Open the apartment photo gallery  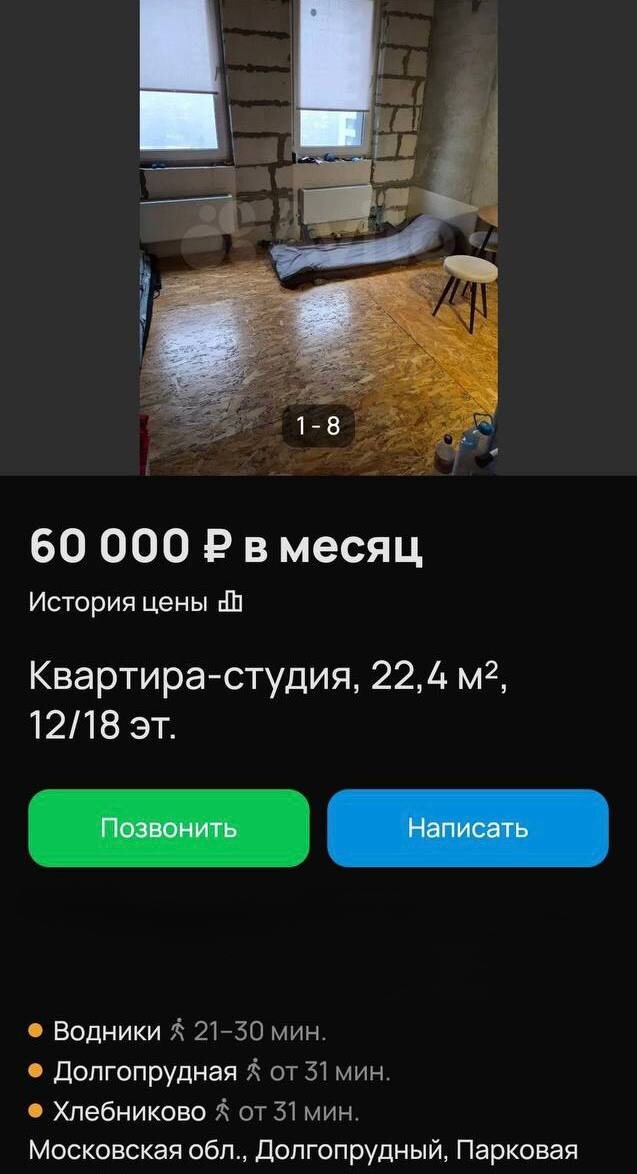(x=318, y=237)
